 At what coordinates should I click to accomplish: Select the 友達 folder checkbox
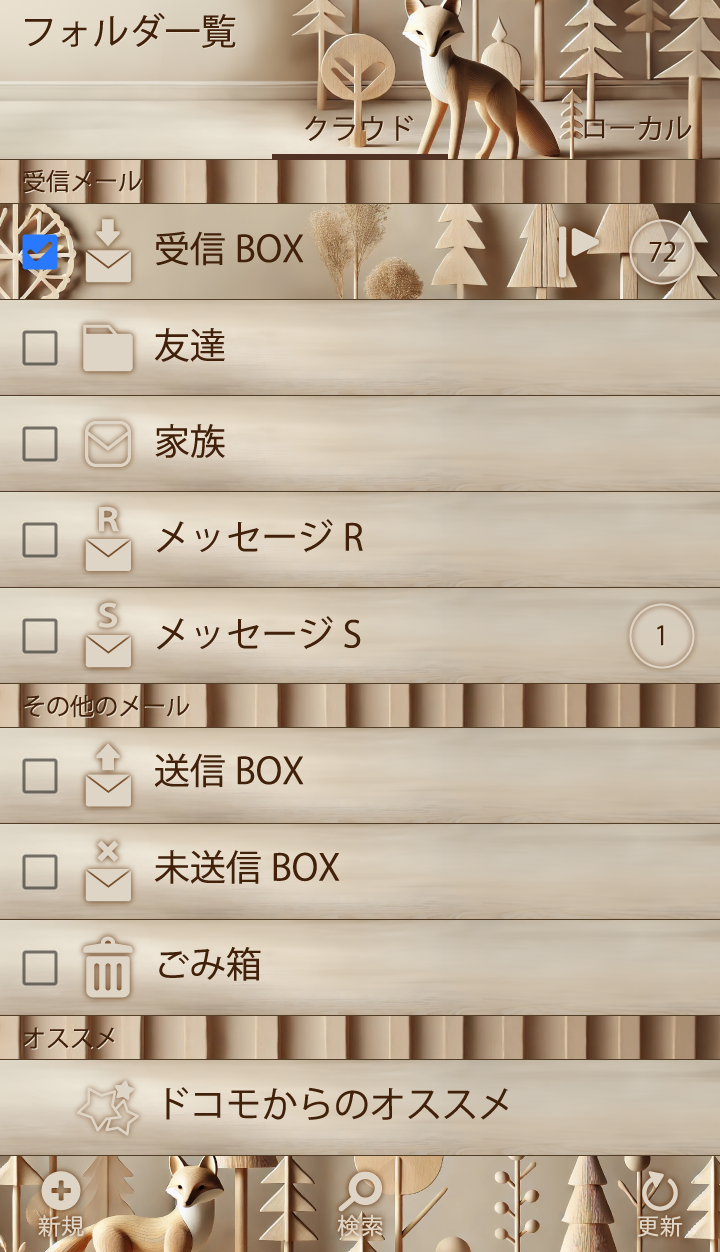[x=40, y=348]
